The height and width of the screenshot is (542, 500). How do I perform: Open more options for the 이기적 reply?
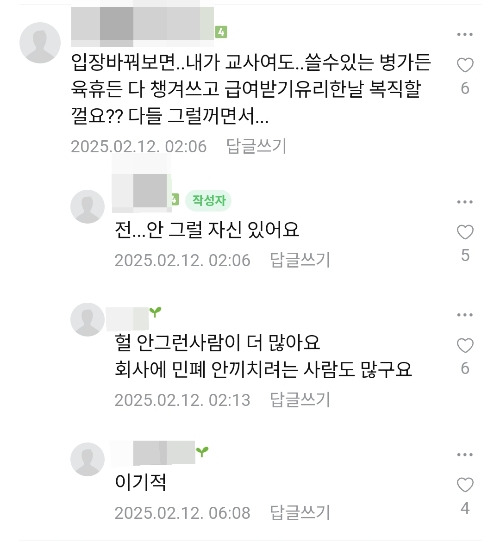465,454
